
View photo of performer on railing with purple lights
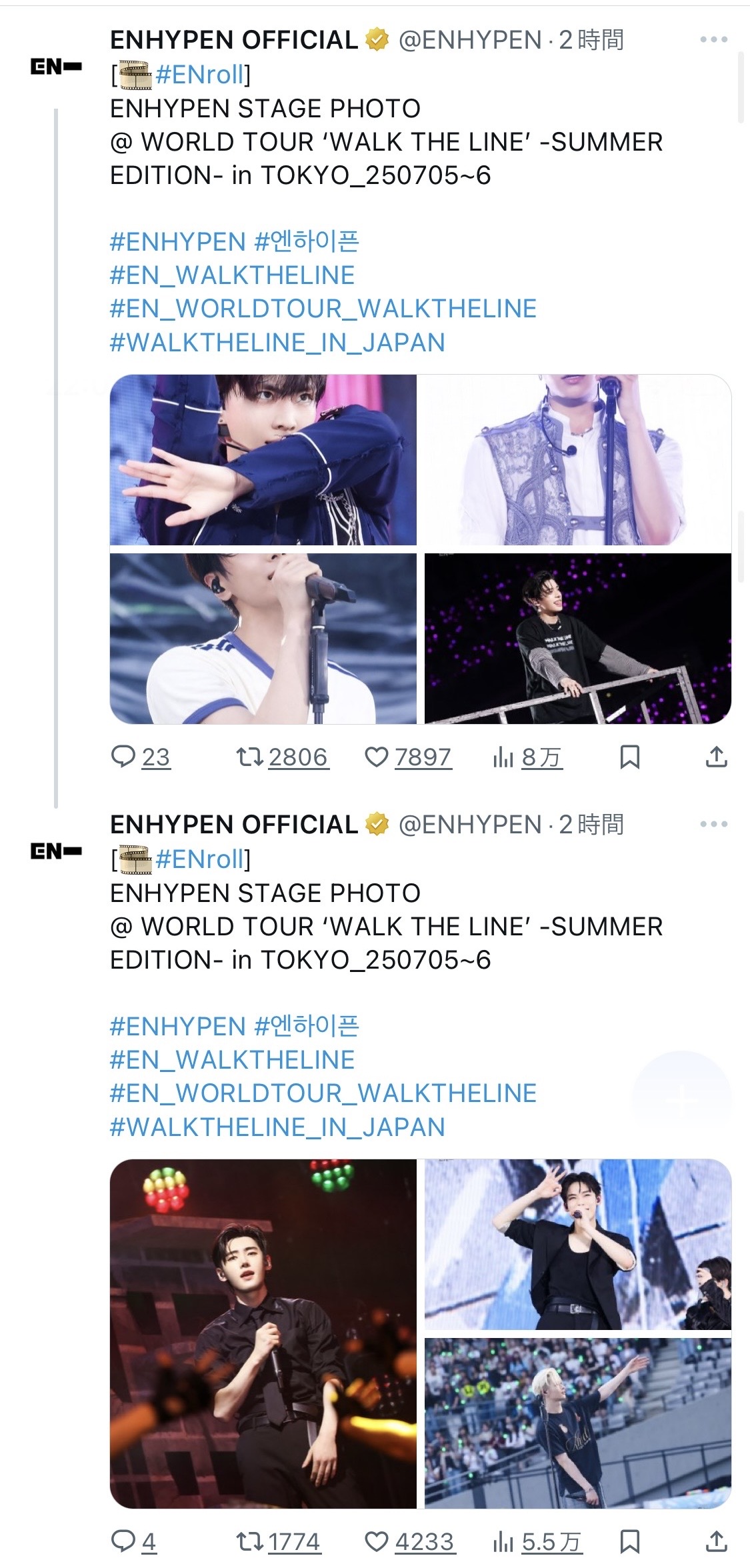click(x=578, y=639)
